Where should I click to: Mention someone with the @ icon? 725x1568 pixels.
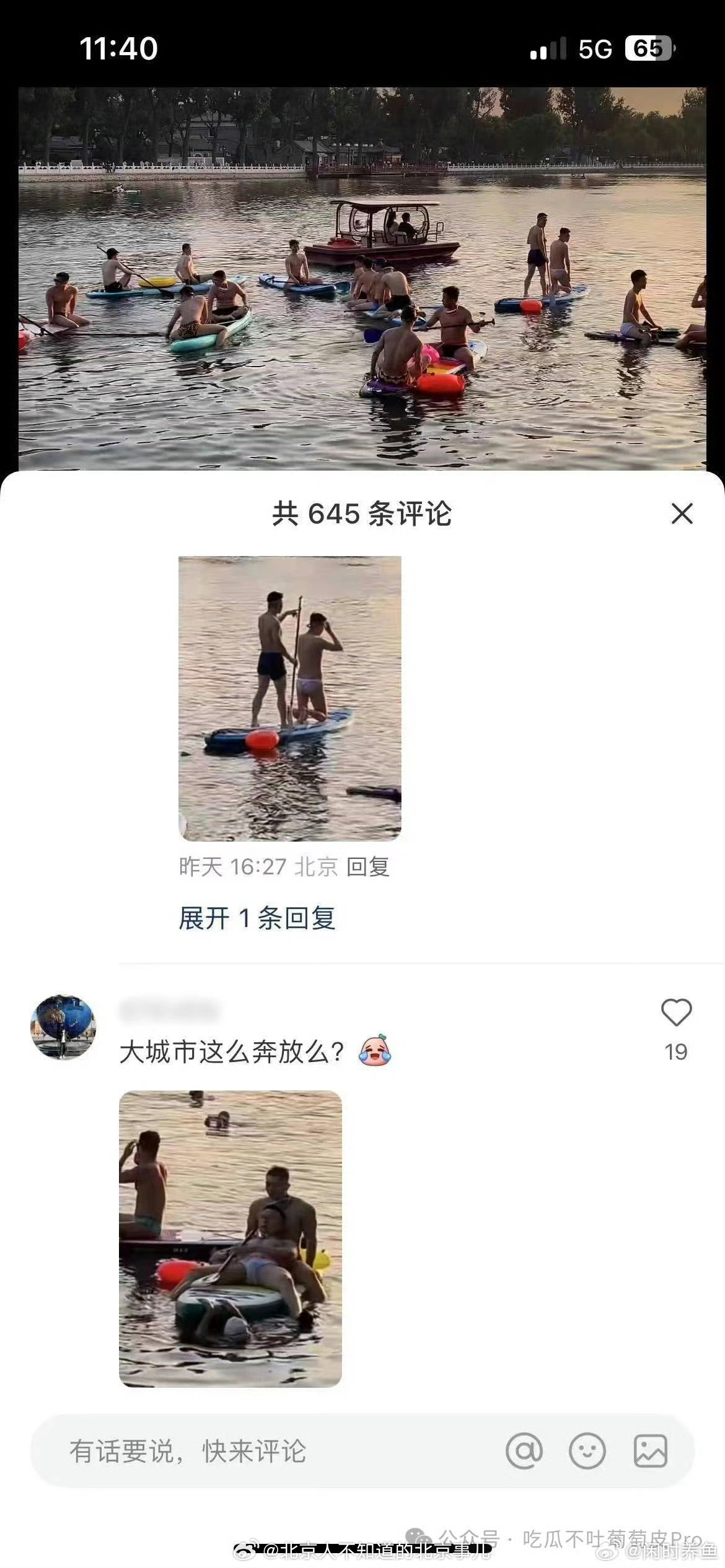[x=524, y=1451]
